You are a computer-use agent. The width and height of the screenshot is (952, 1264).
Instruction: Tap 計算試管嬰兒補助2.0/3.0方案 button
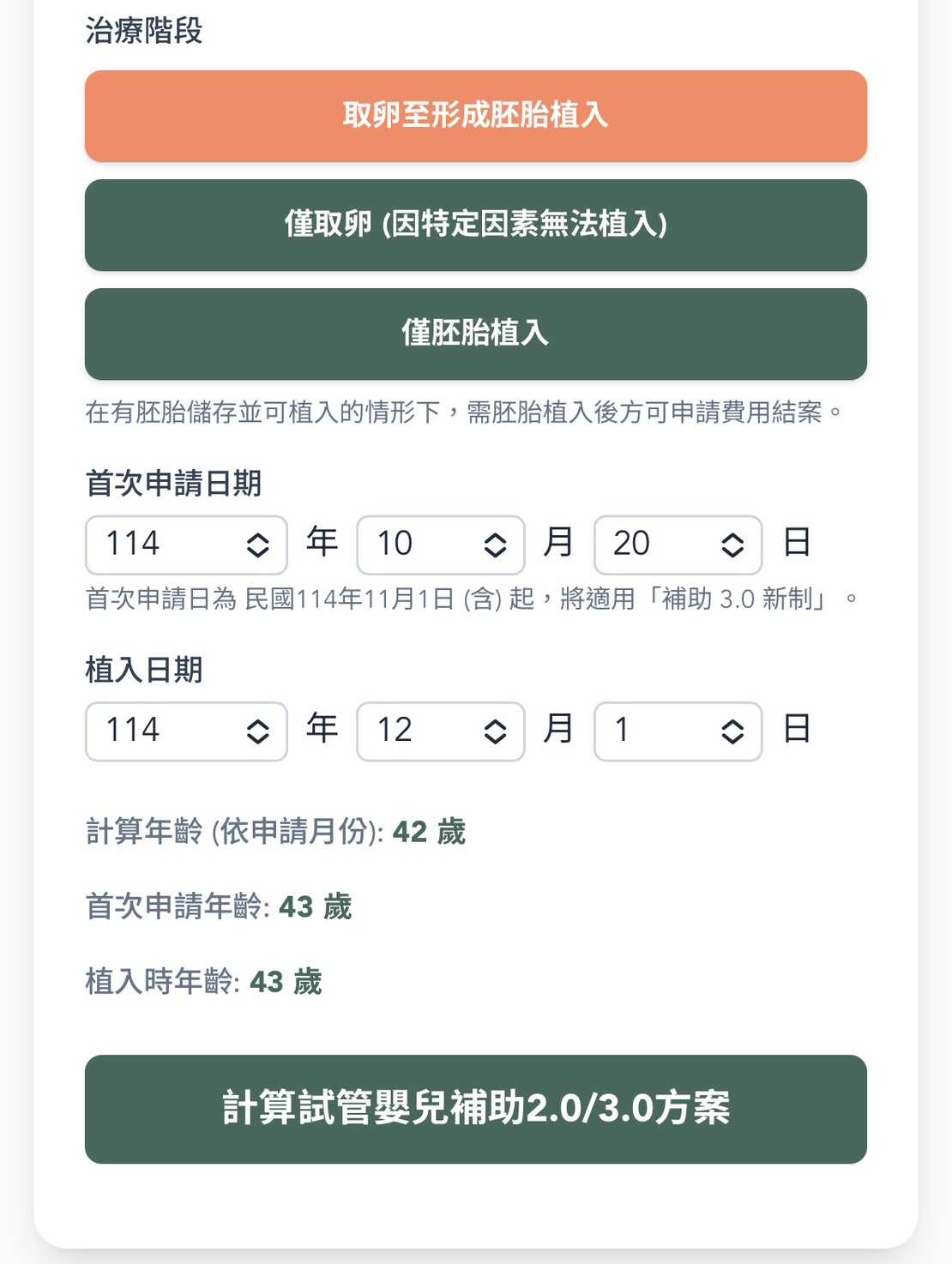point(475,1108)
